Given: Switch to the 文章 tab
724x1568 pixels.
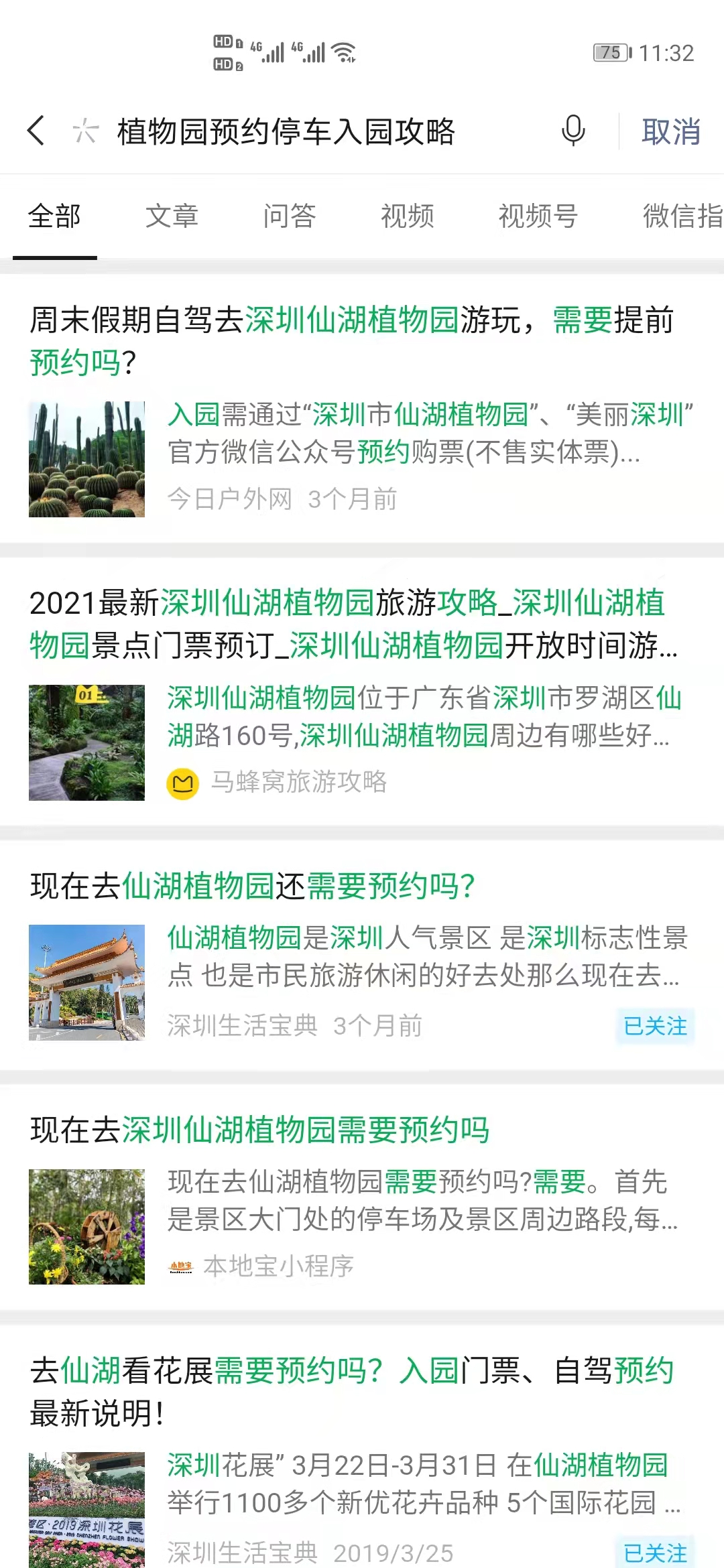Looking at the screenshot, I should click(172, 216).
